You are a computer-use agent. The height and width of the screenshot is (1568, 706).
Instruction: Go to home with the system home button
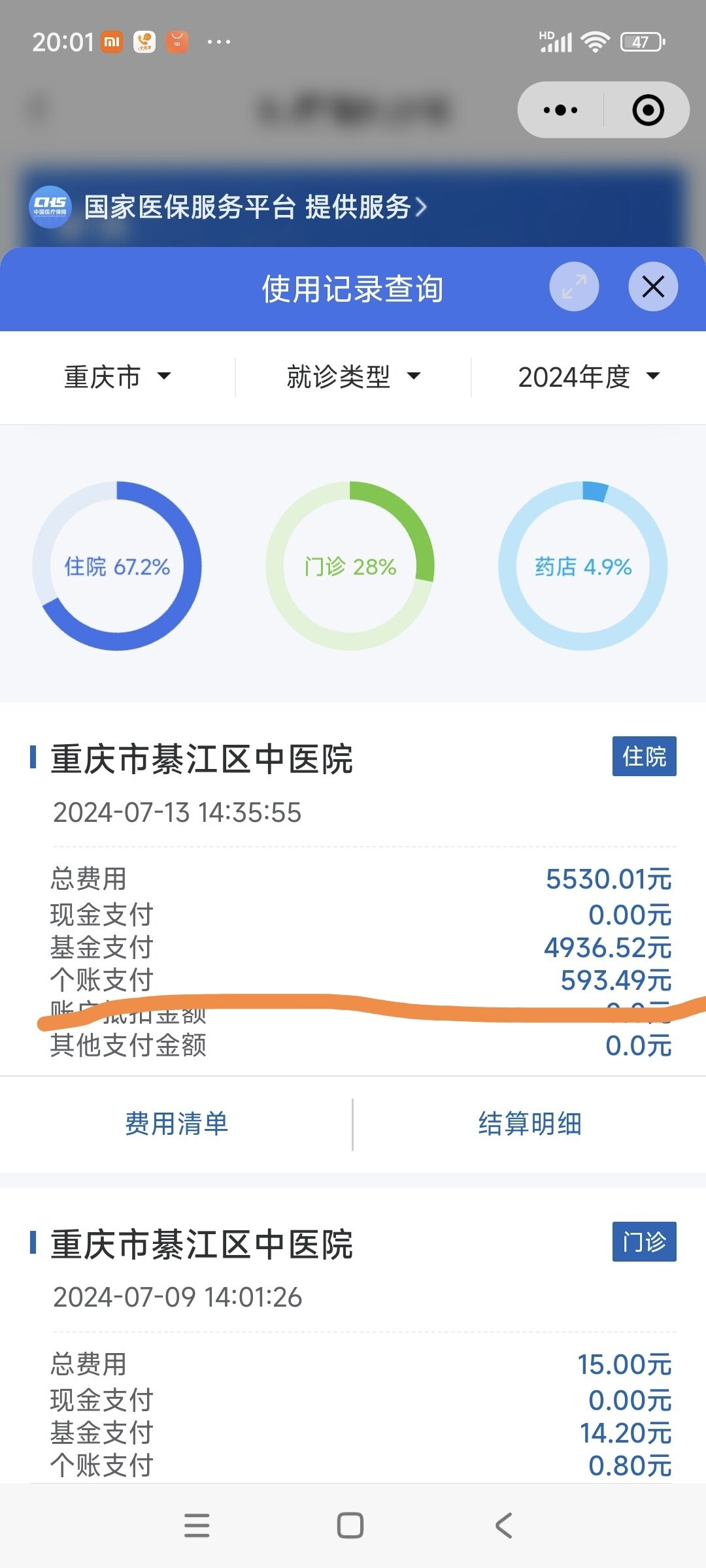click(350, 1526)
